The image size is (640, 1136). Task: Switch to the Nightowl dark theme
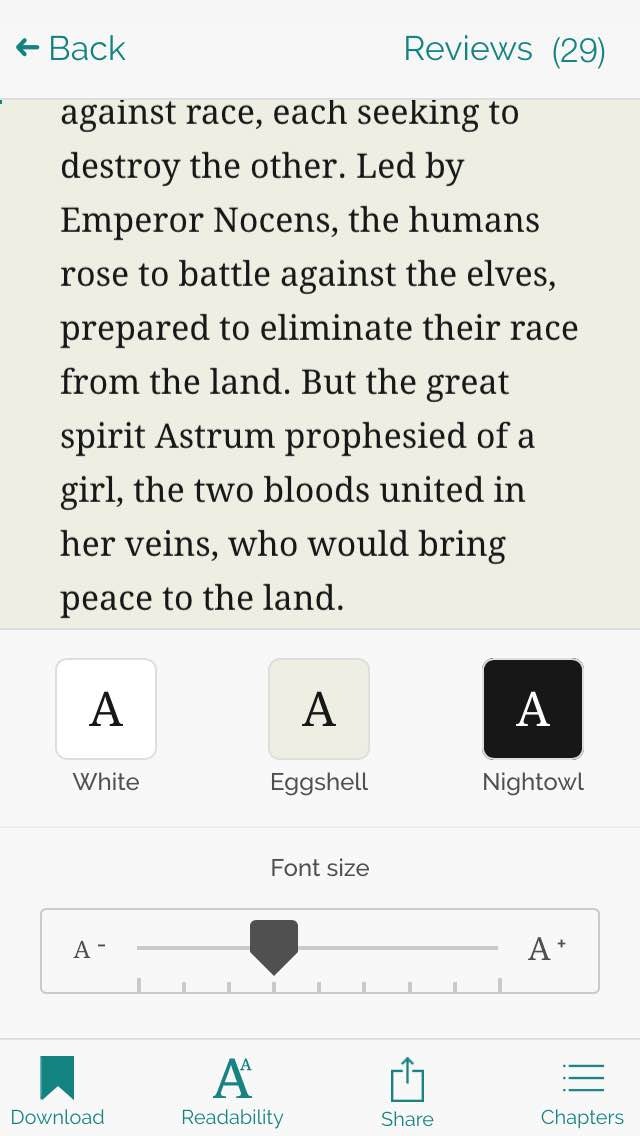533,709
